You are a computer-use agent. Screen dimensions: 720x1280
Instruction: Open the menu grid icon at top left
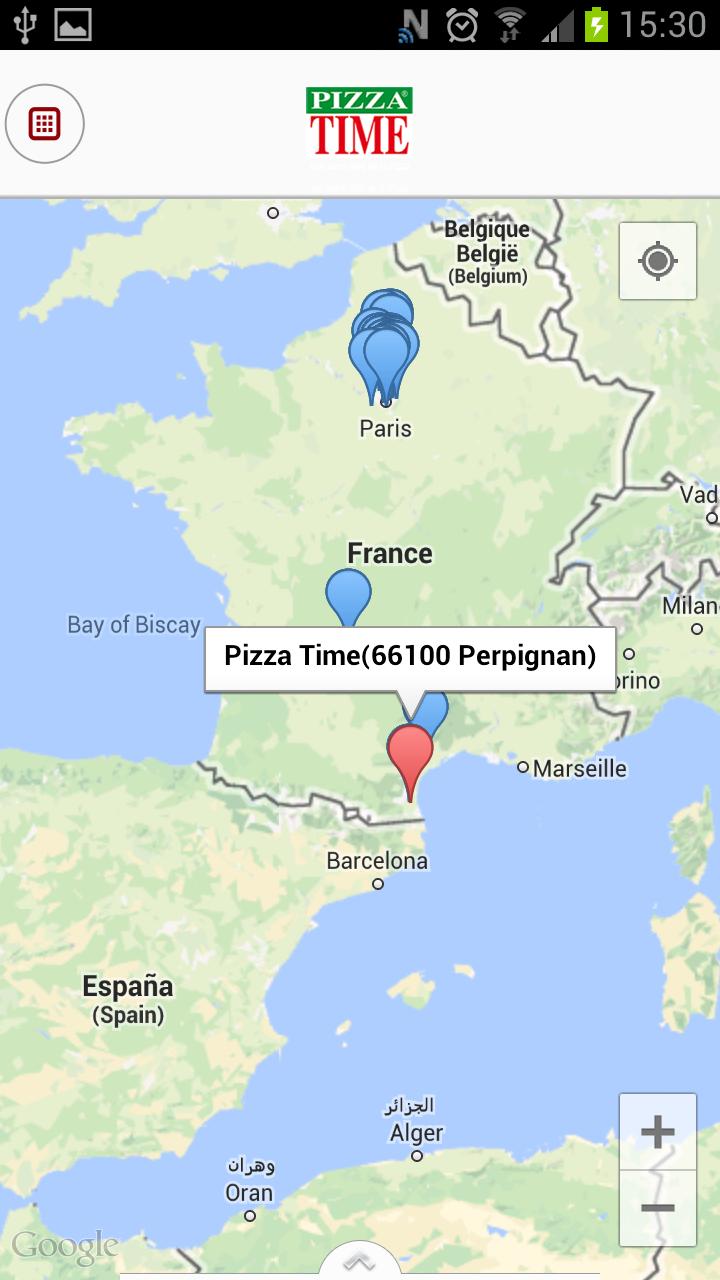[x=45, y=123]
